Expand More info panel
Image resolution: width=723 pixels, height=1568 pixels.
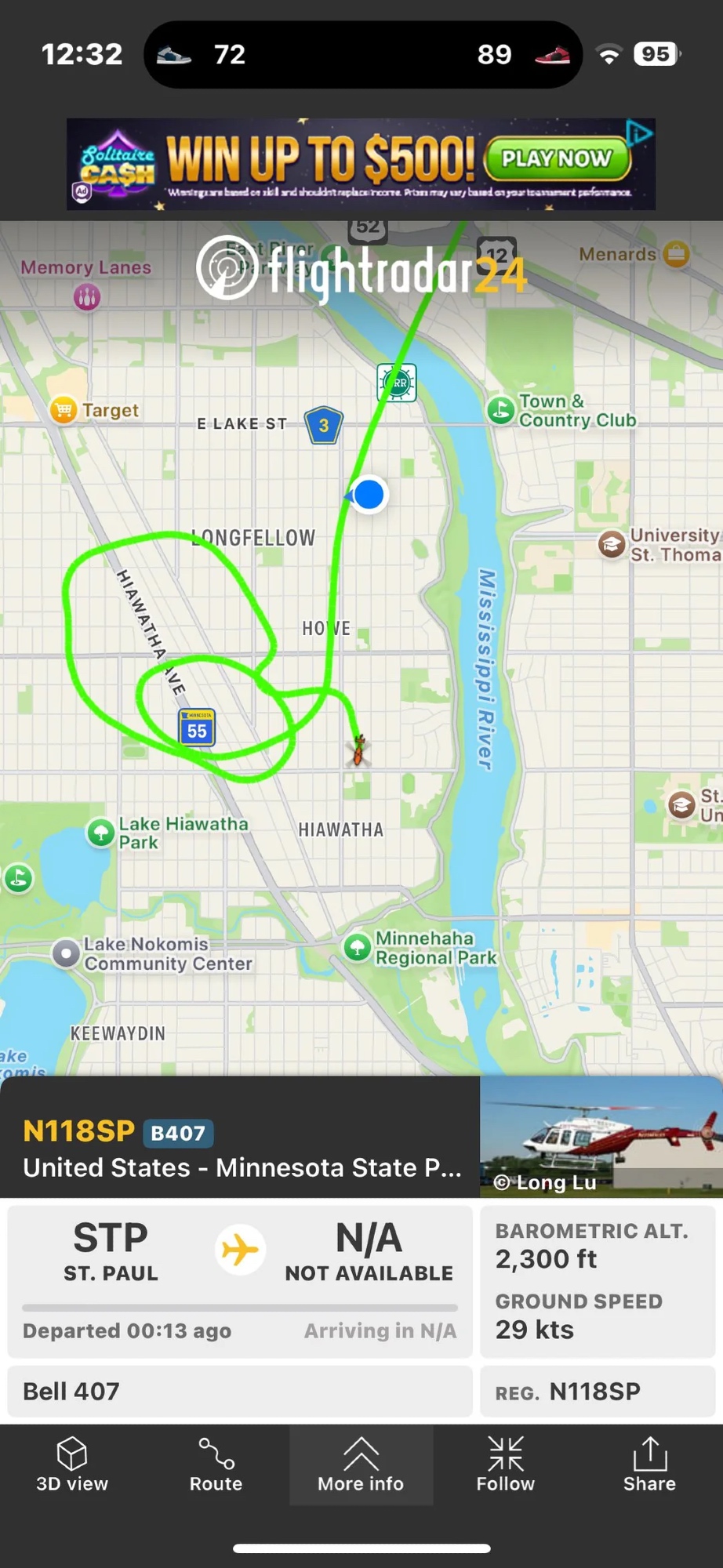click(x=361, y=1465)
